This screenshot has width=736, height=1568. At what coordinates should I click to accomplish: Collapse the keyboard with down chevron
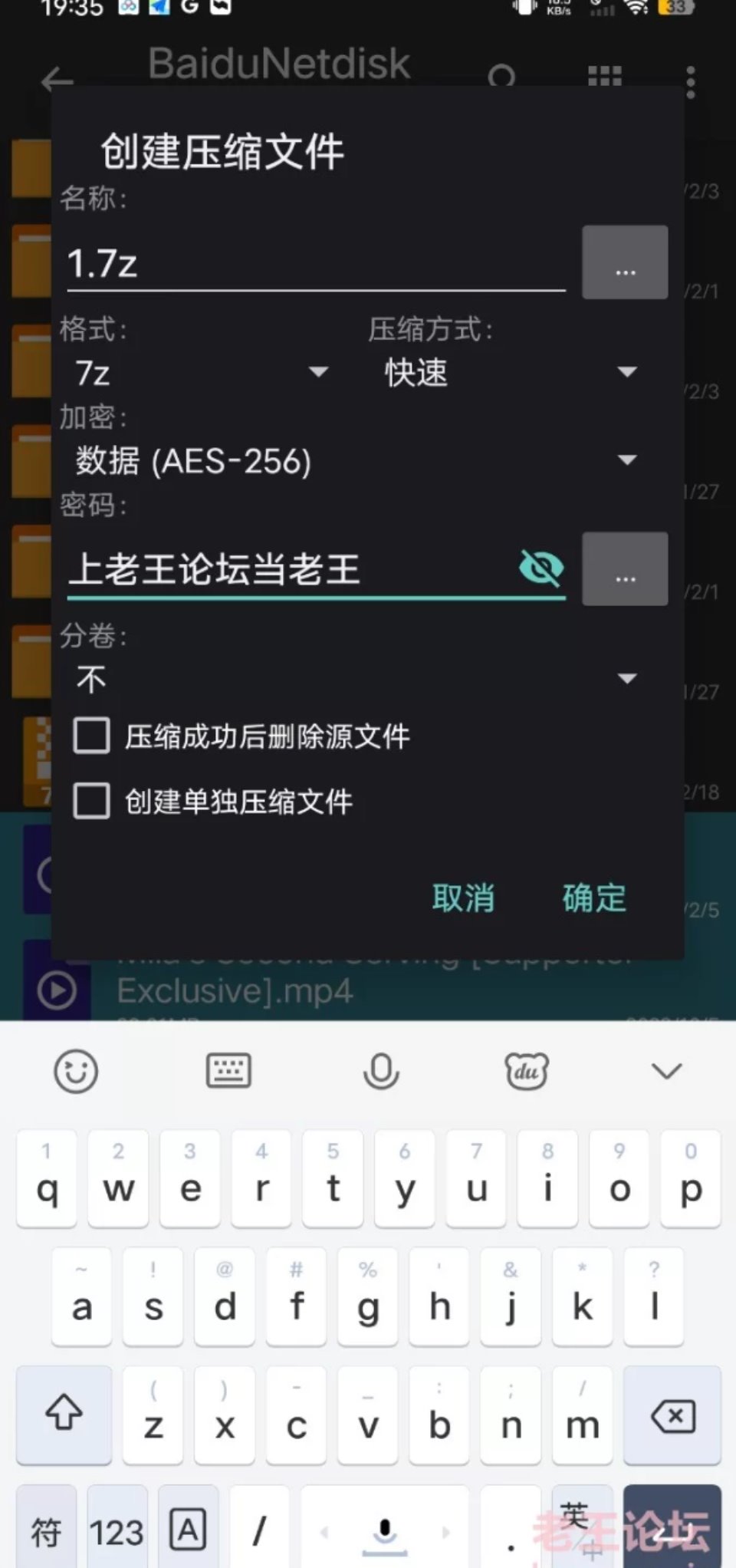pos(666,1071)
